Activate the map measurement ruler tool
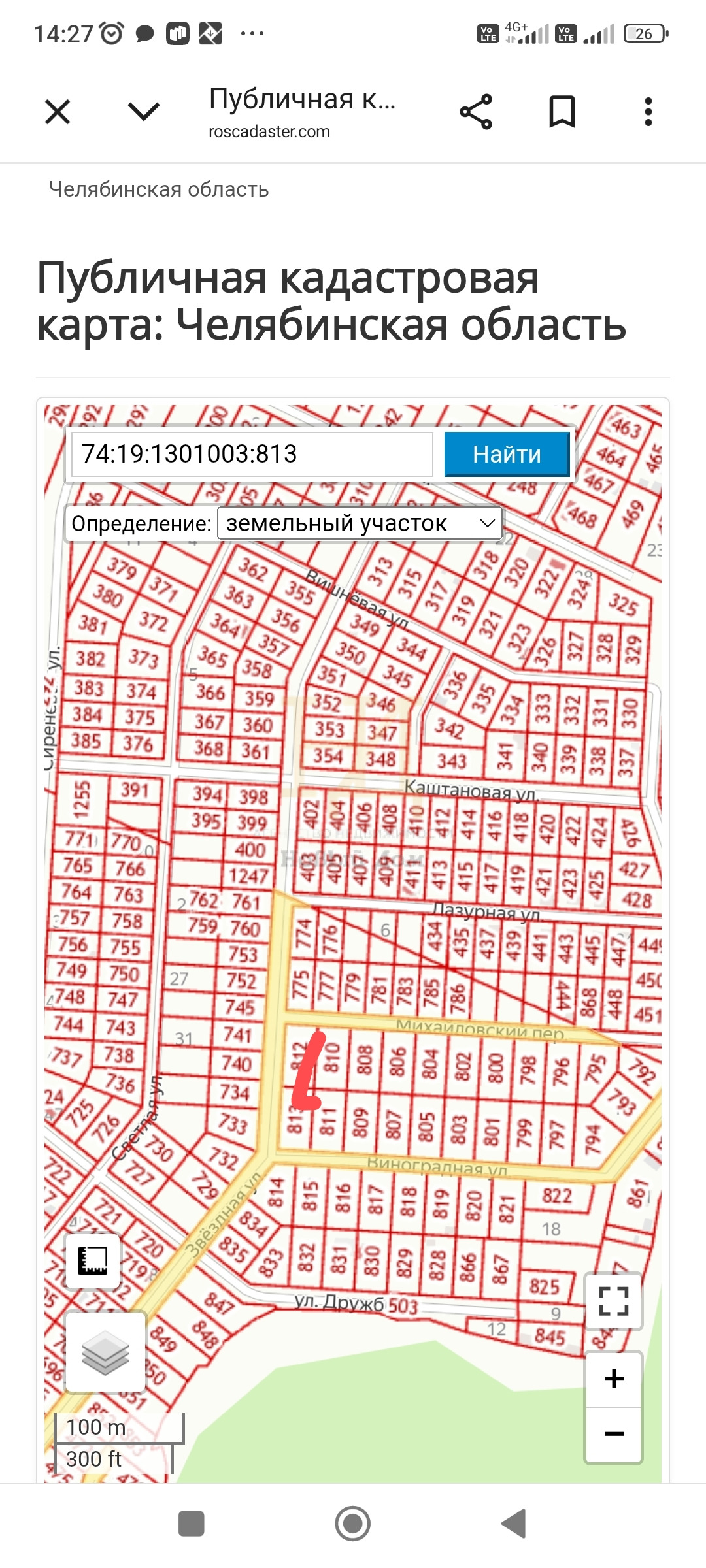Screen dimensions: 706x1568 tap(92, 1261)
